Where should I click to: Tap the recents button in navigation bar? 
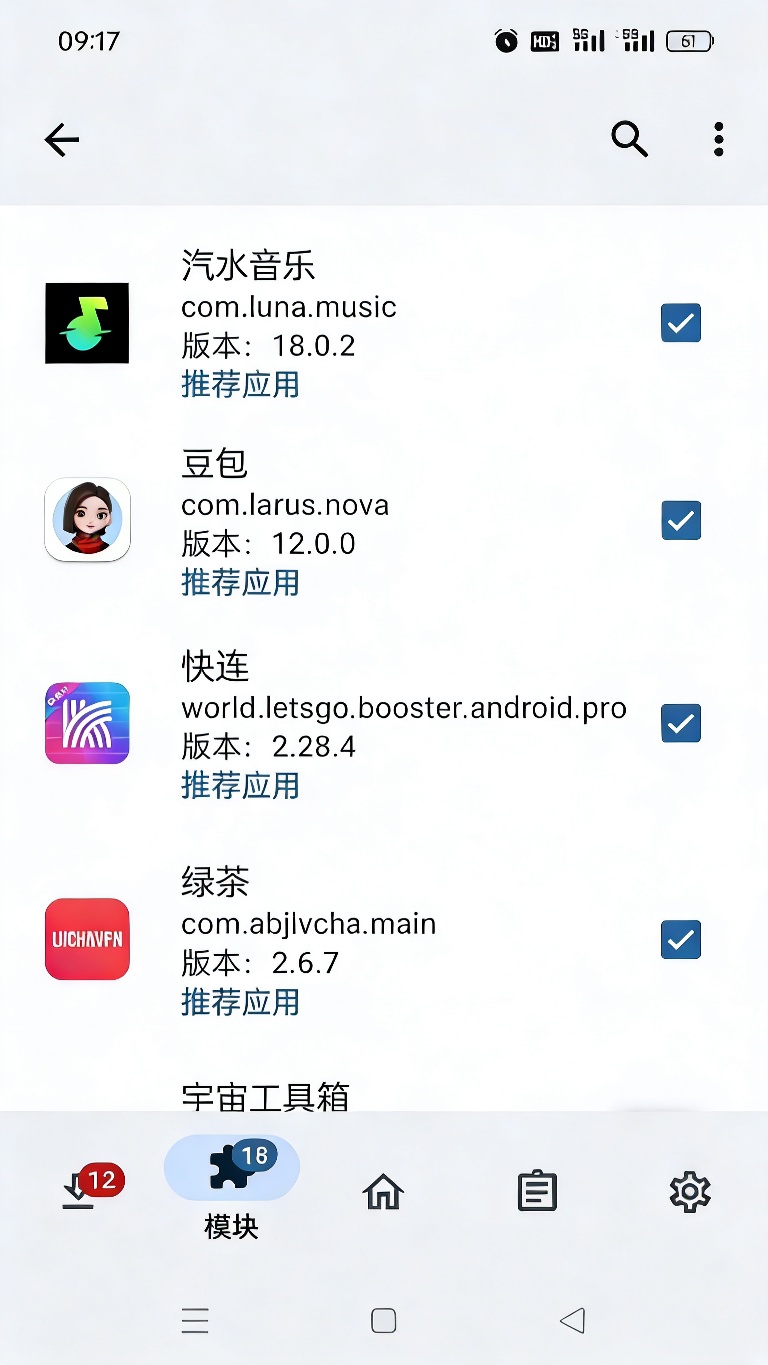coord(195,1320)
